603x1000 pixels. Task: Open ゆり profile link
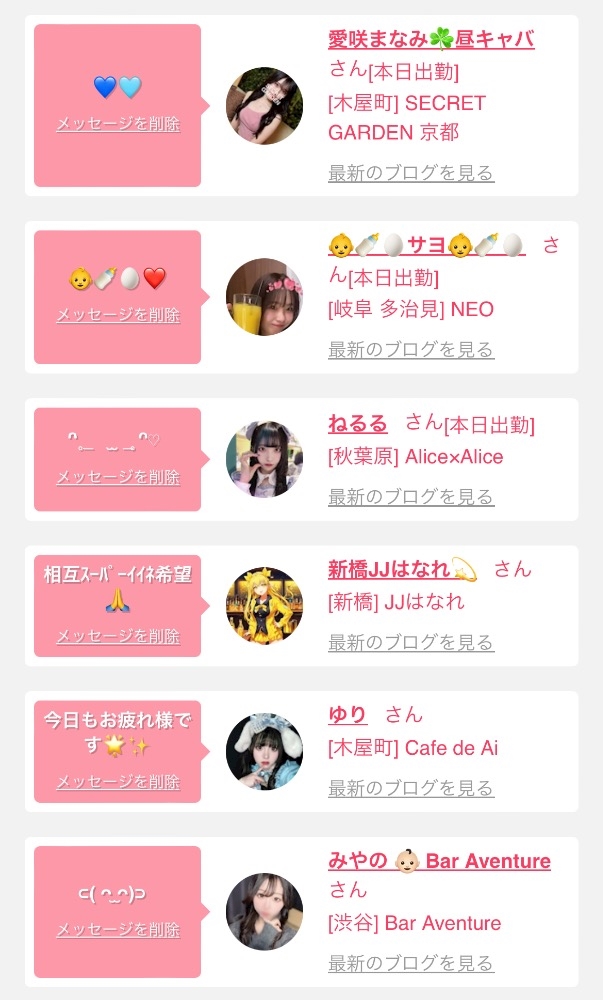pyautogui.click(x=347, y=715)
